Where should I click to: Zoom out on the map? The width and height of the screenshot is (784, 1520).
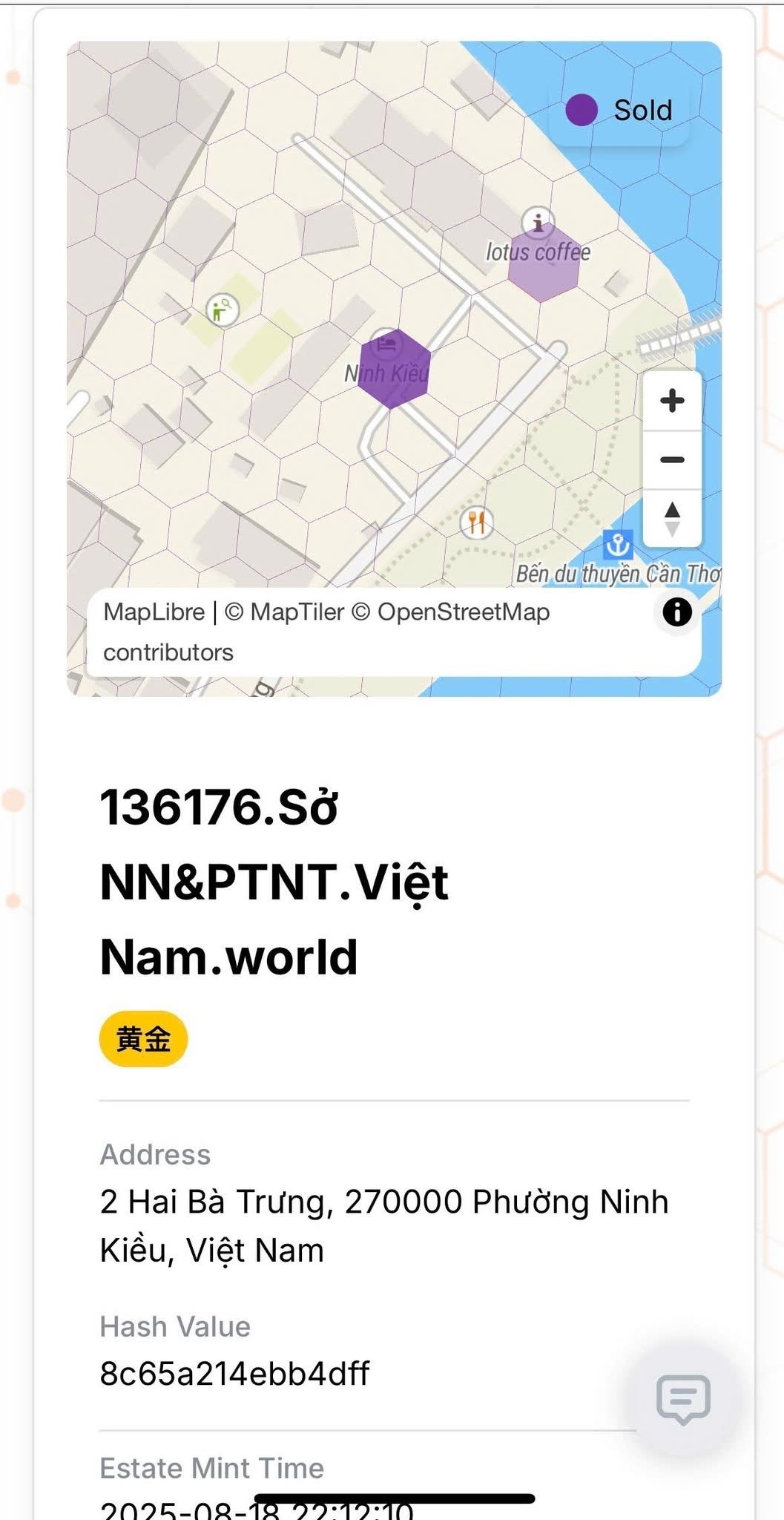click(x=672, y=460)
